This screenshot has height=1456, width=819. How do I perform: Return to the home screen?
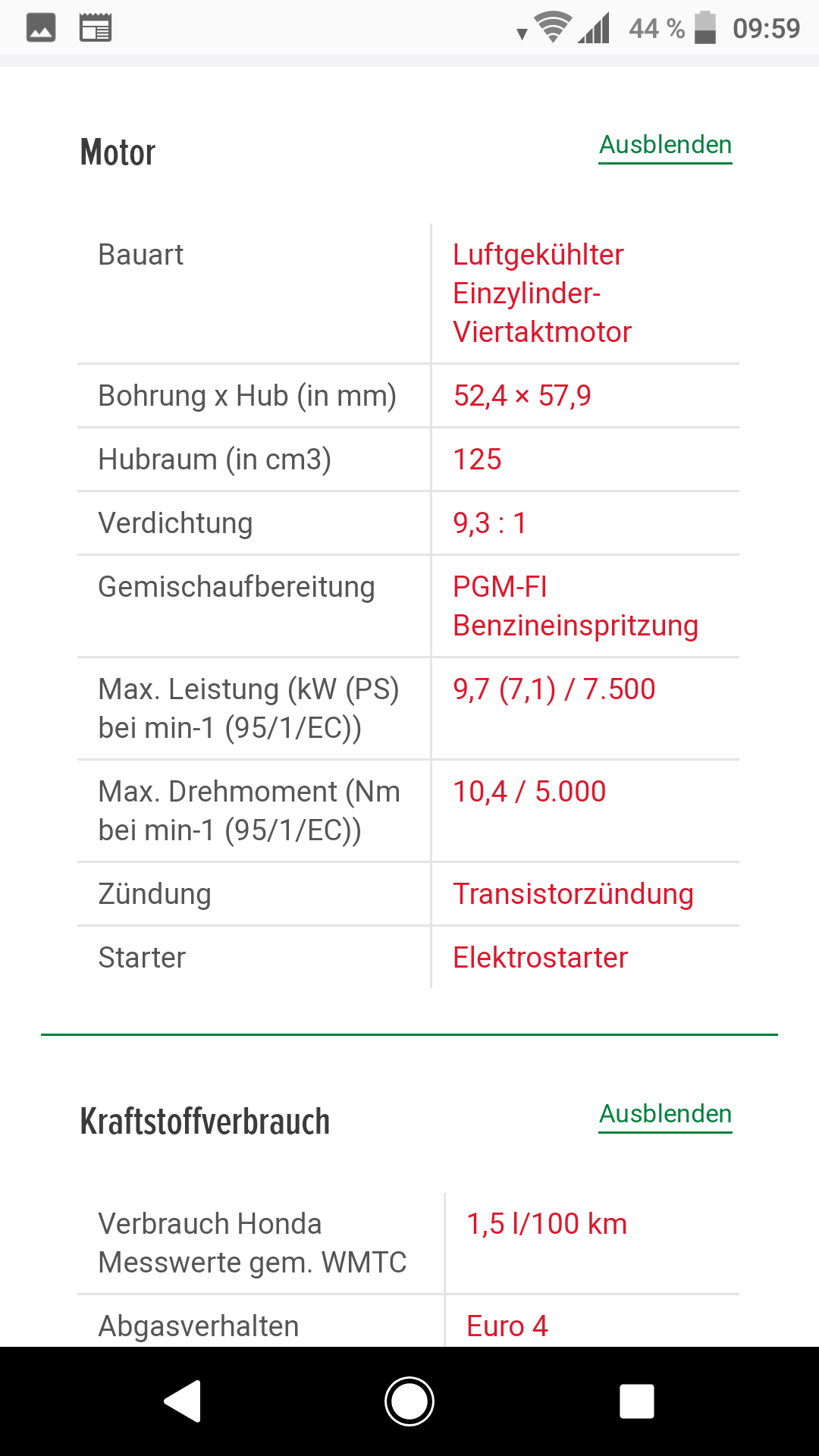pos(409,1401)
